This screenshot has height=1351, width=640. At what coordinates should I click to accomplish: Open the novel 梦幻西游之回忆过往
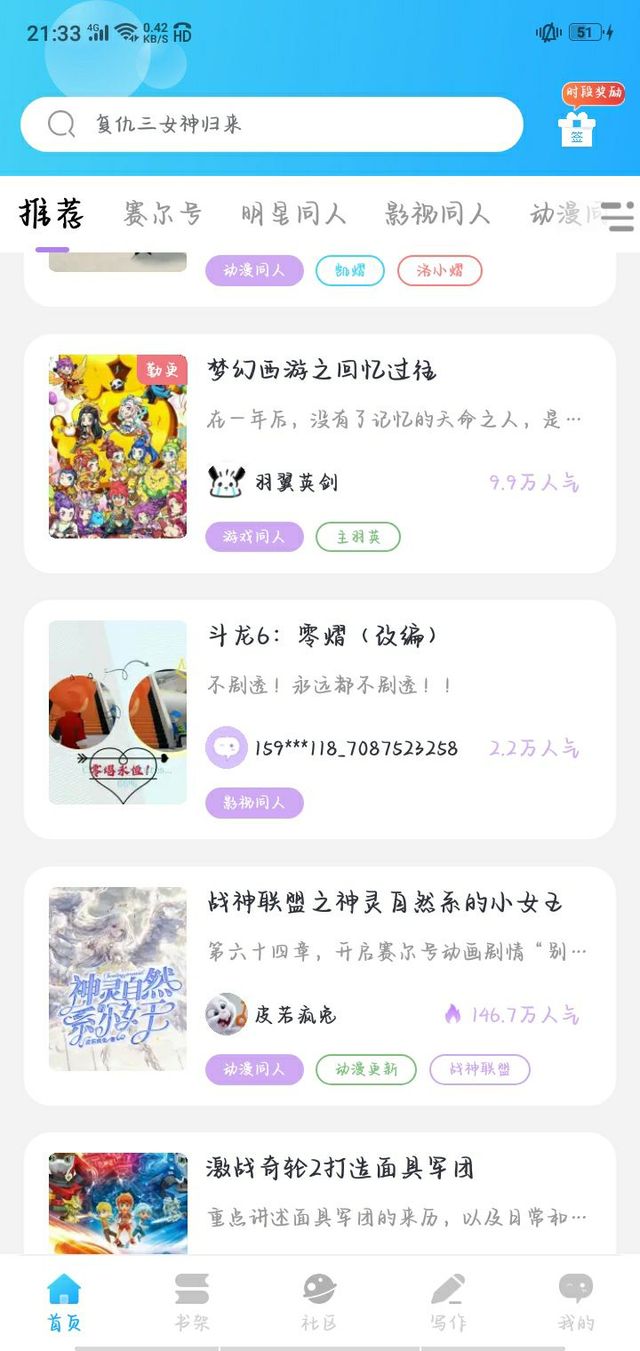[322, 371]
